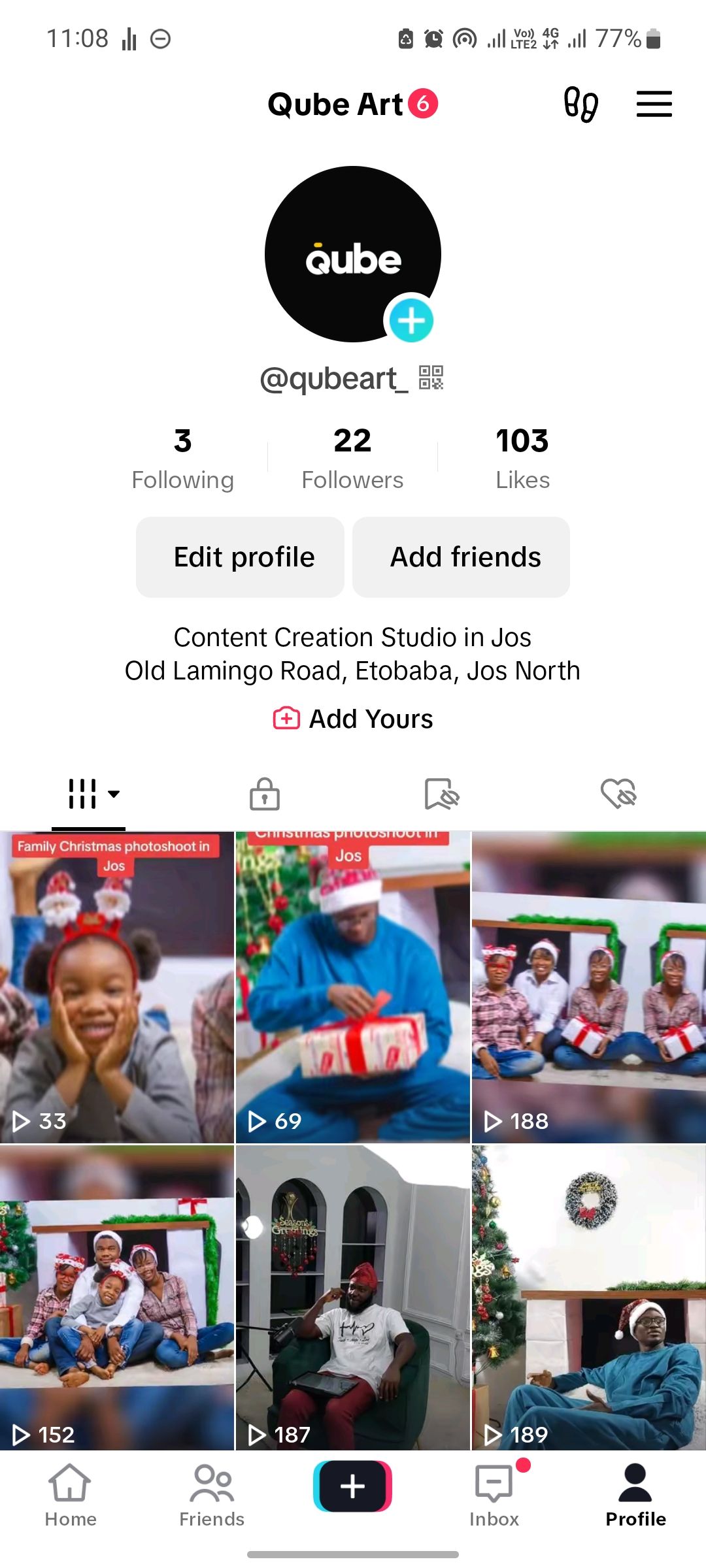Open the footprints profile views icon
Screen dimensions: 706x1568
coord(580,105)
